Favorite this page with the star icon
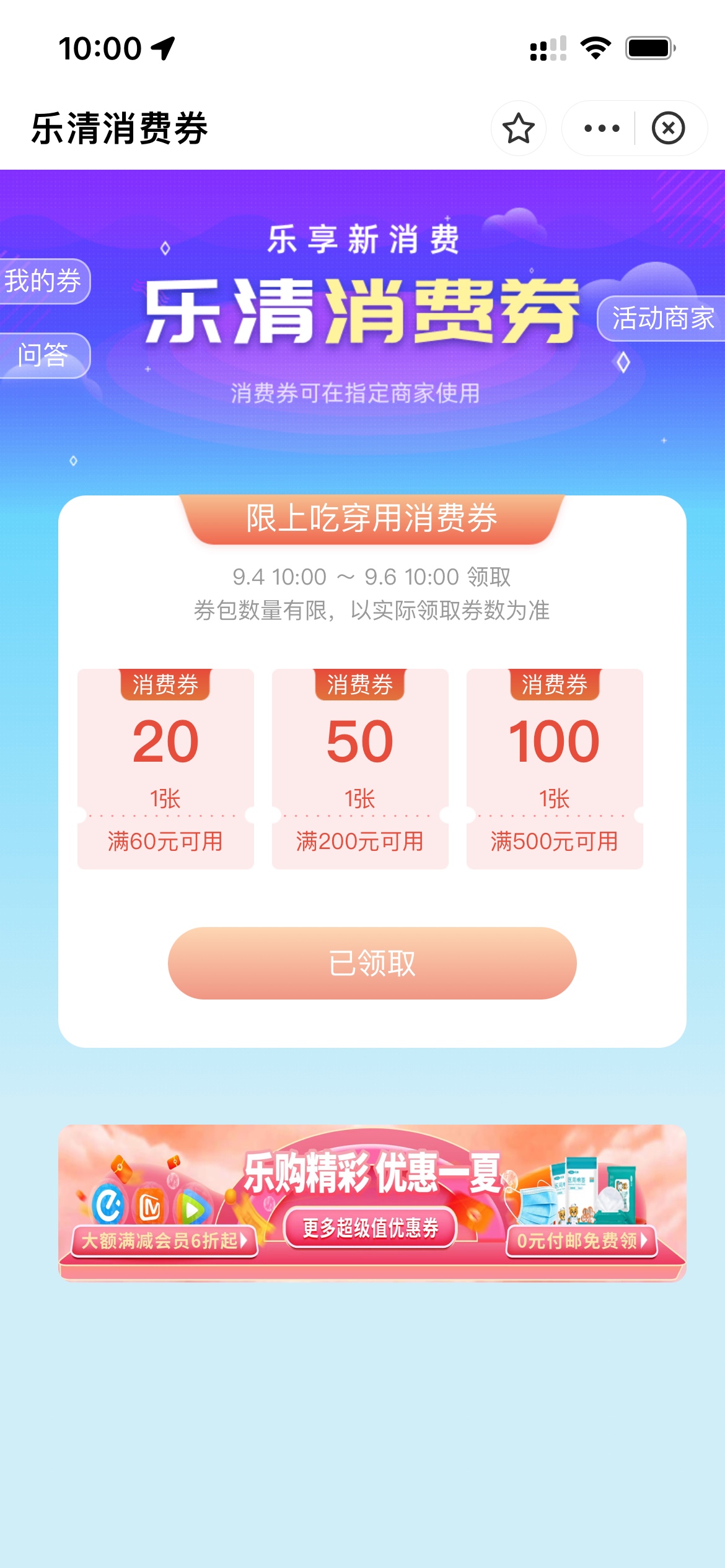Viewport: 725px width, 1568px height. (518, 128)
